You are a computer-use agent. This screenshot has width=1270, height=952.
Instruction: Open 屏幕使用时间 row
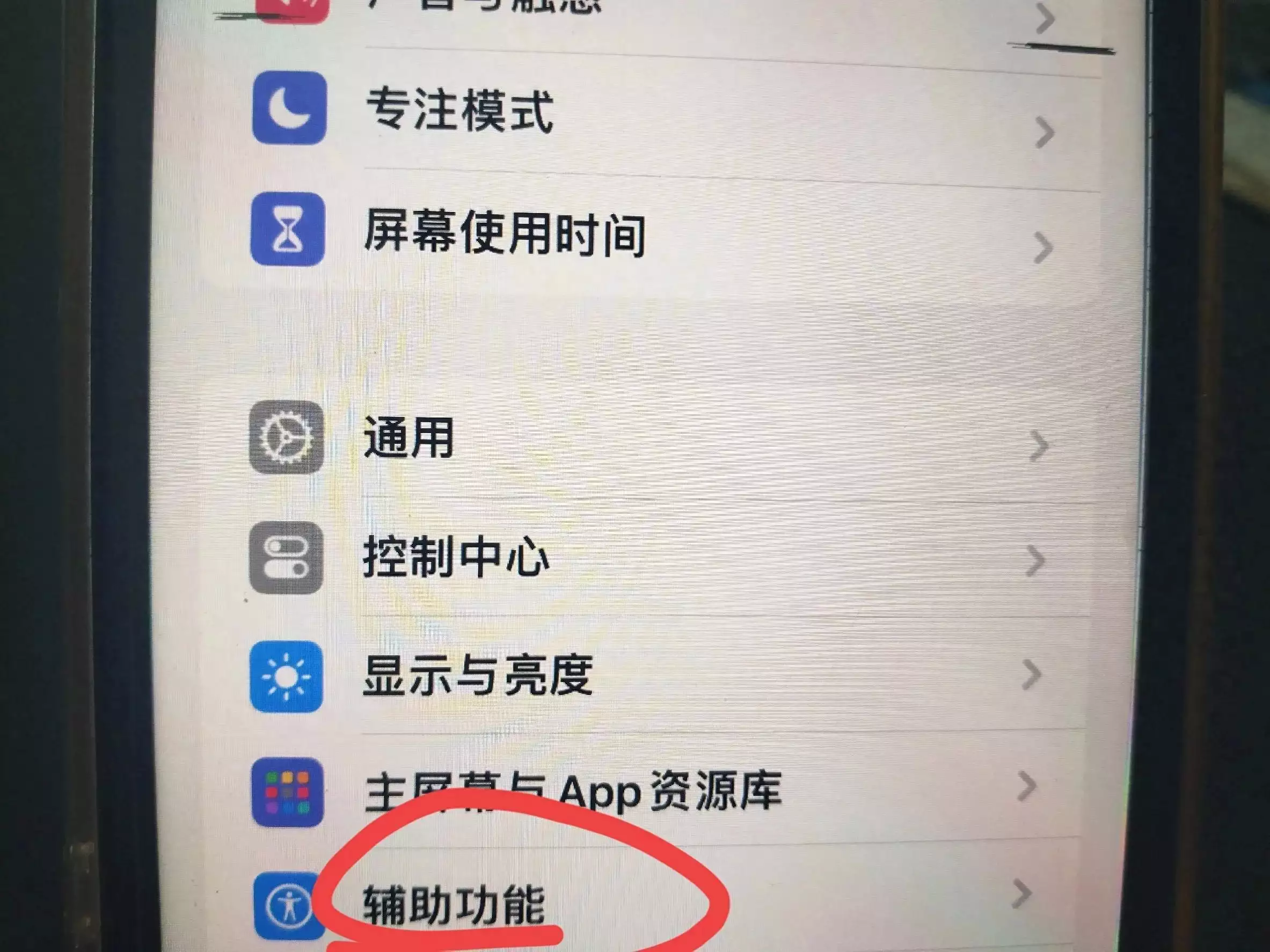click(x=505, y=232)
